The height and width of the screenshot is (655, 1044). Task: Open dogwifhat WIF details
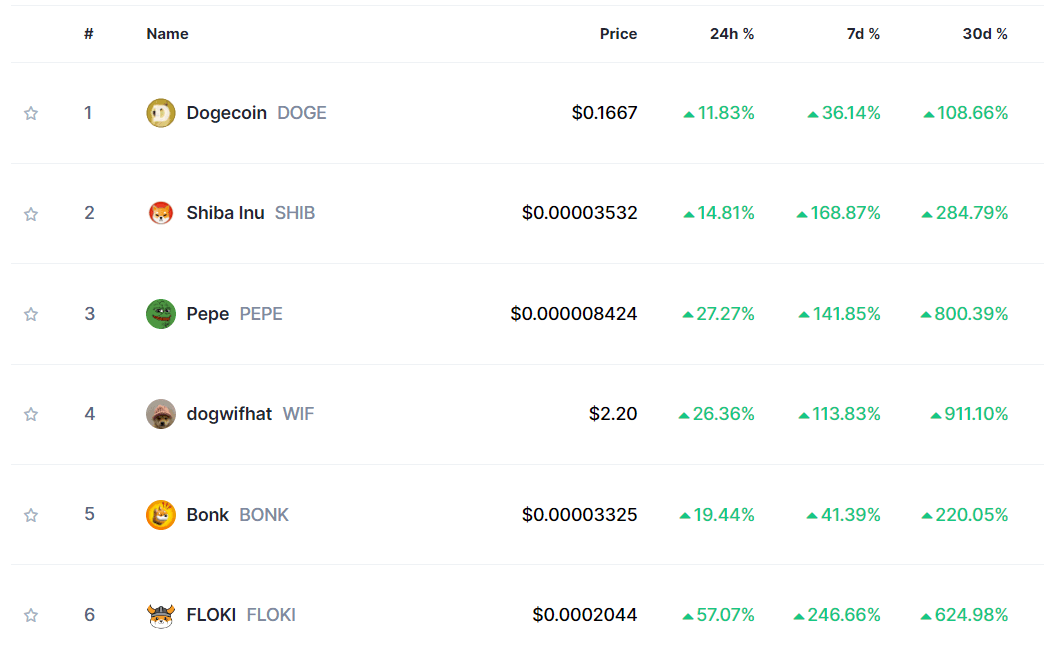click(x=229, y=414)
